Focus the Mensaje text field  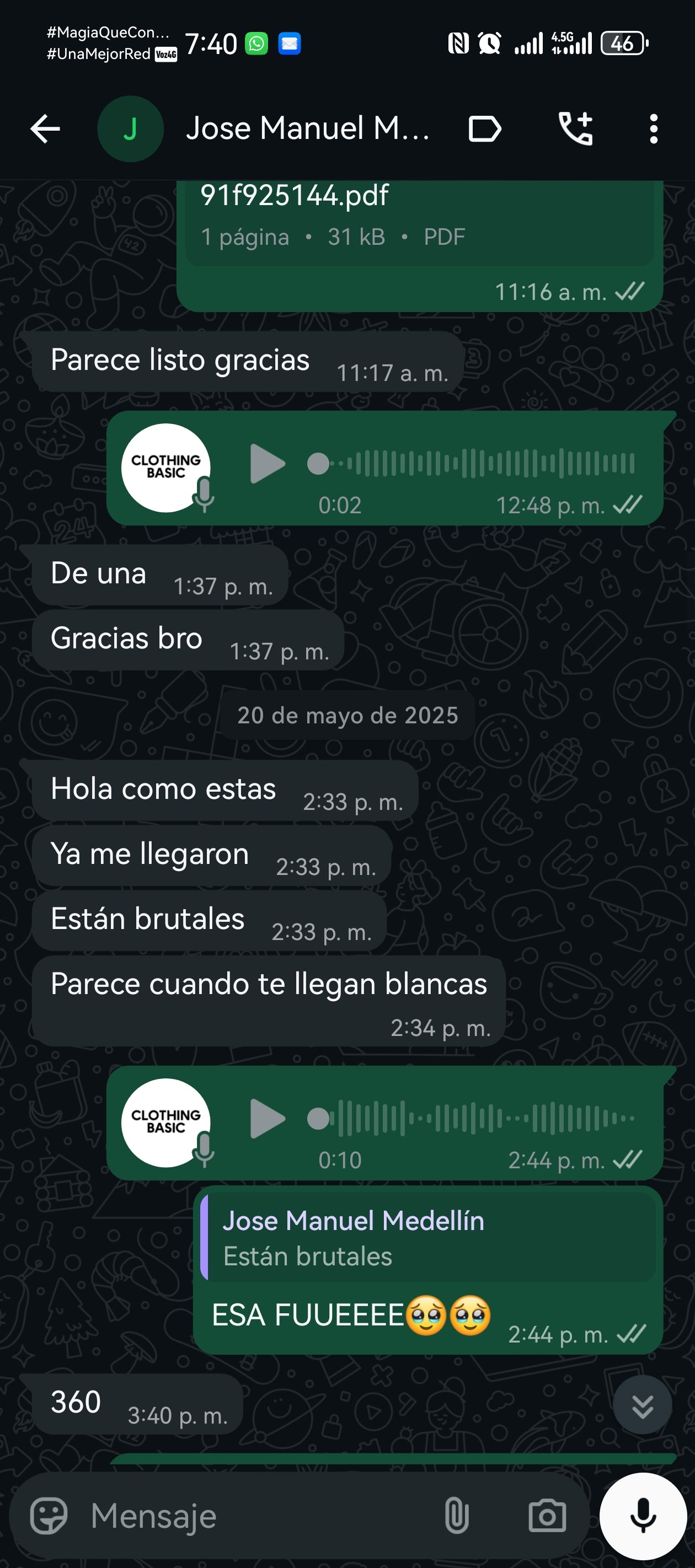coord(256,1516)
